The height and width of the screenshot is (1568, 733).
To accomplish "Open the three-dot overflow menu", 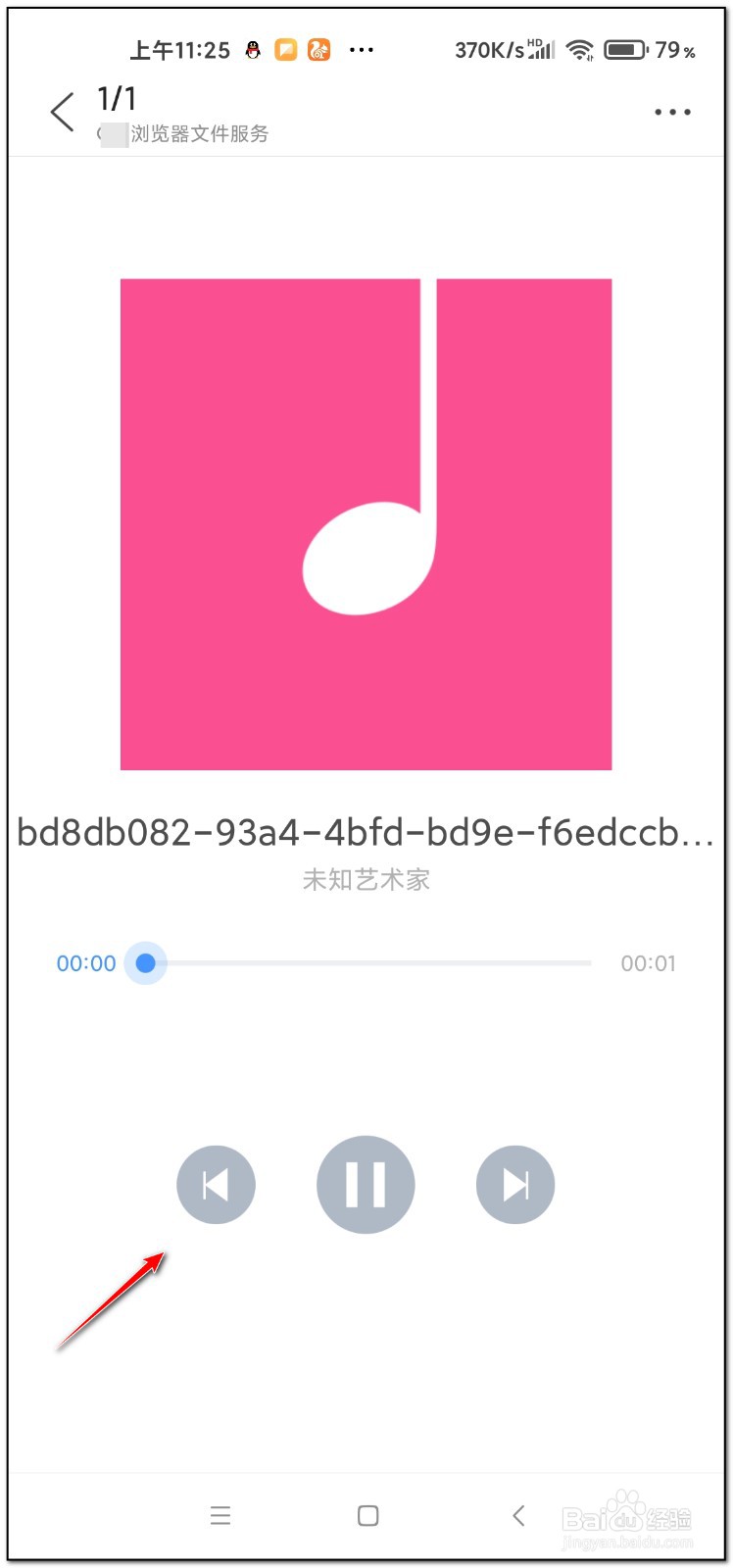I will click(x=672, y=112).
